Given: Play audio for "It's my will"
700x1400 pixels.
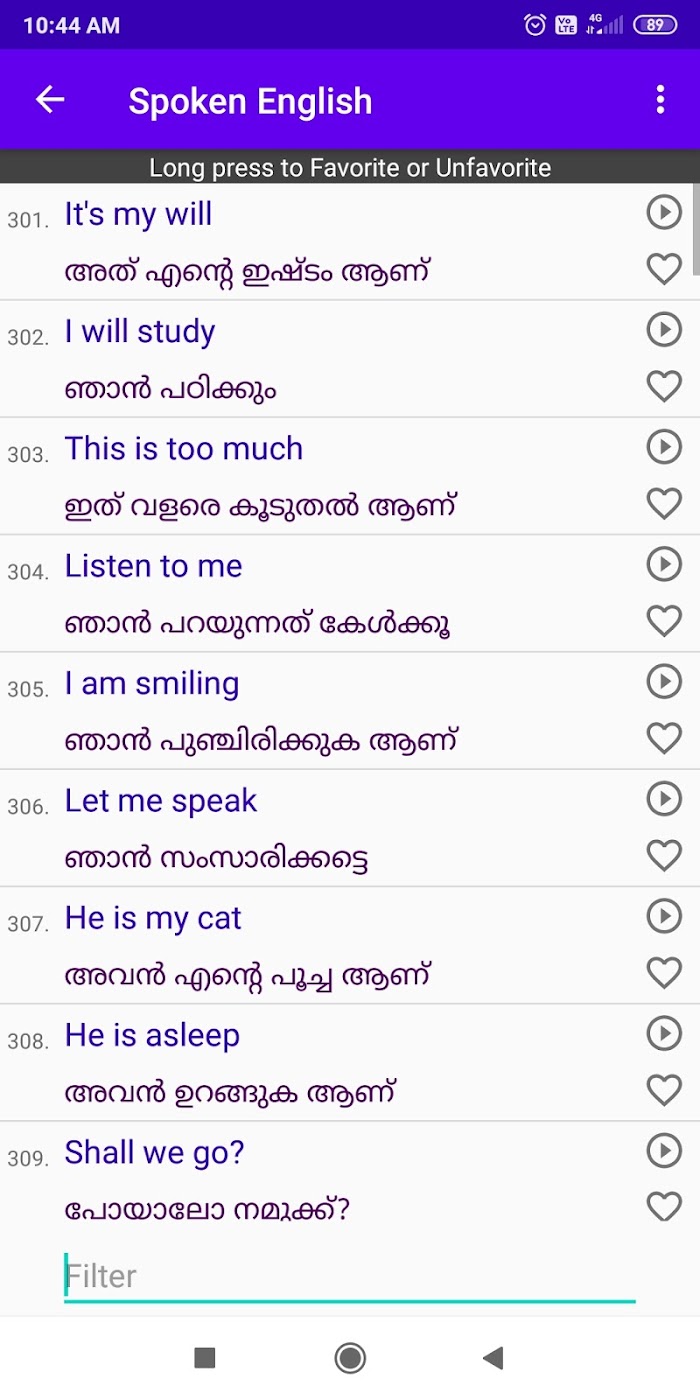Looking at the screenshot, I should pyautogui.click(x=664, y=212).
